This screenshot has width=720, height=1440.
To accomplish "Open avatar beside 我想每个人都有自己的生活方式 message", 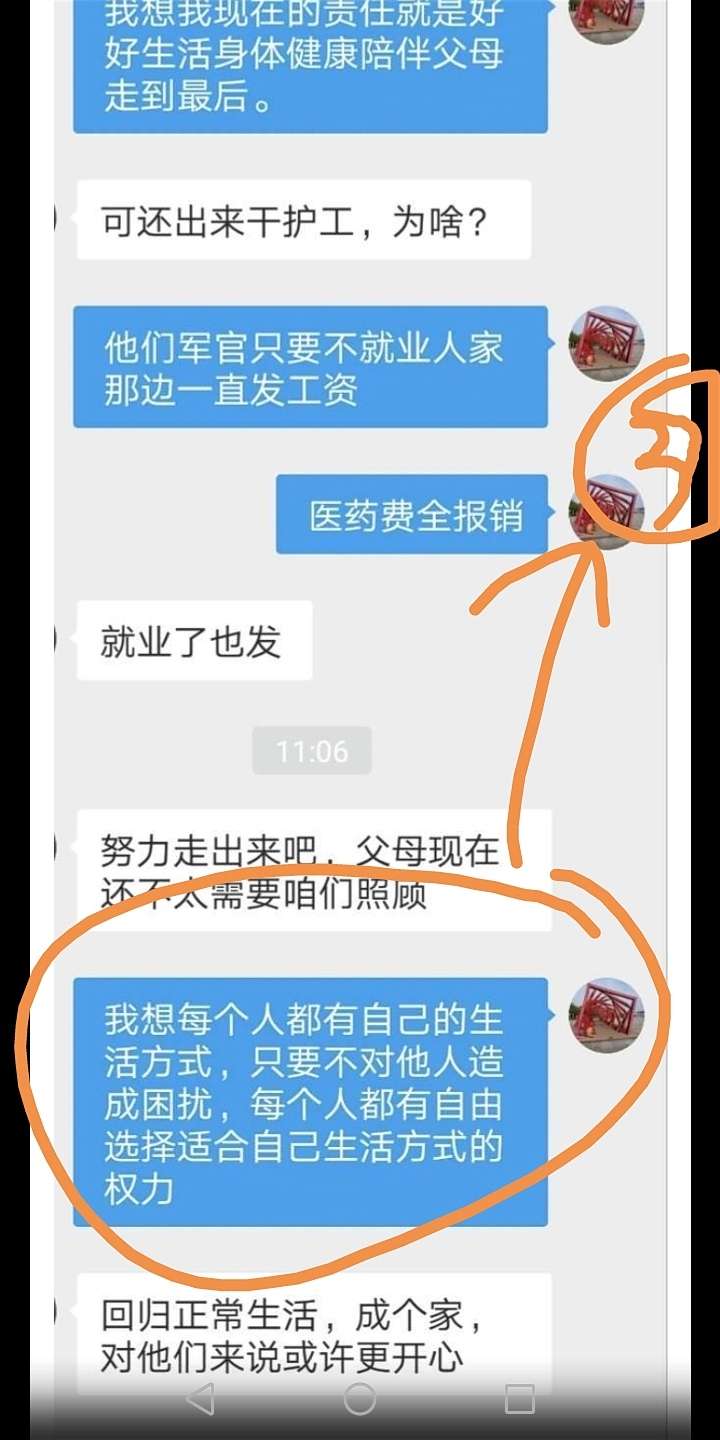I will tap(606, 1015).
